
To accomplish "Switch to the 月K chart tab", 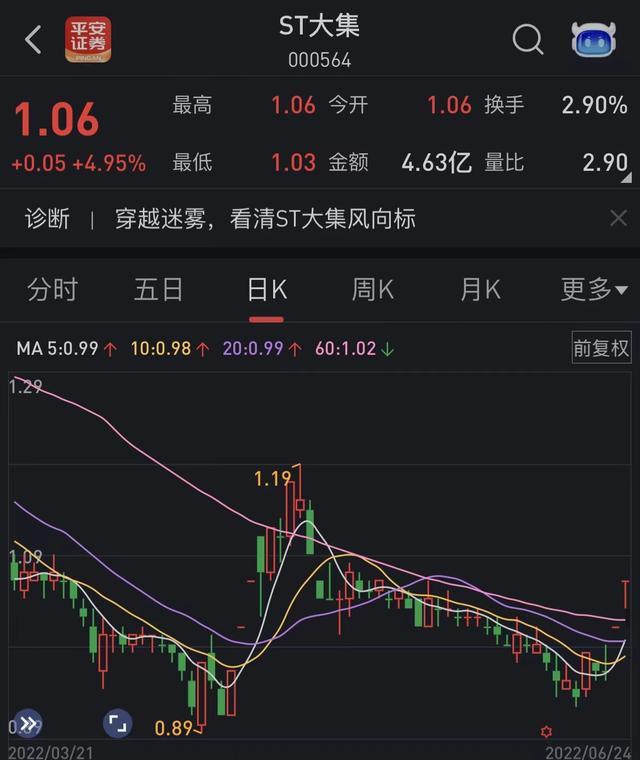I will tap(480, 290).
